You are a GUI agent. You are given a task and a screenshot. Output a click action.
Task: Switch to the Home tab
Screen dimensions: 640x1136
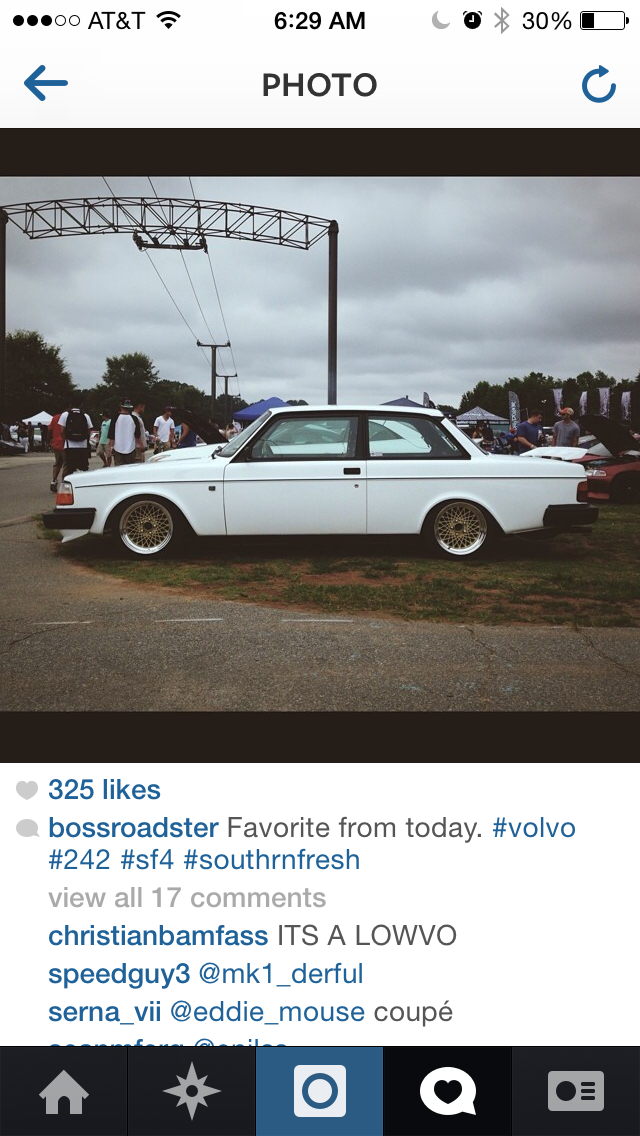tap(63, 1091)
